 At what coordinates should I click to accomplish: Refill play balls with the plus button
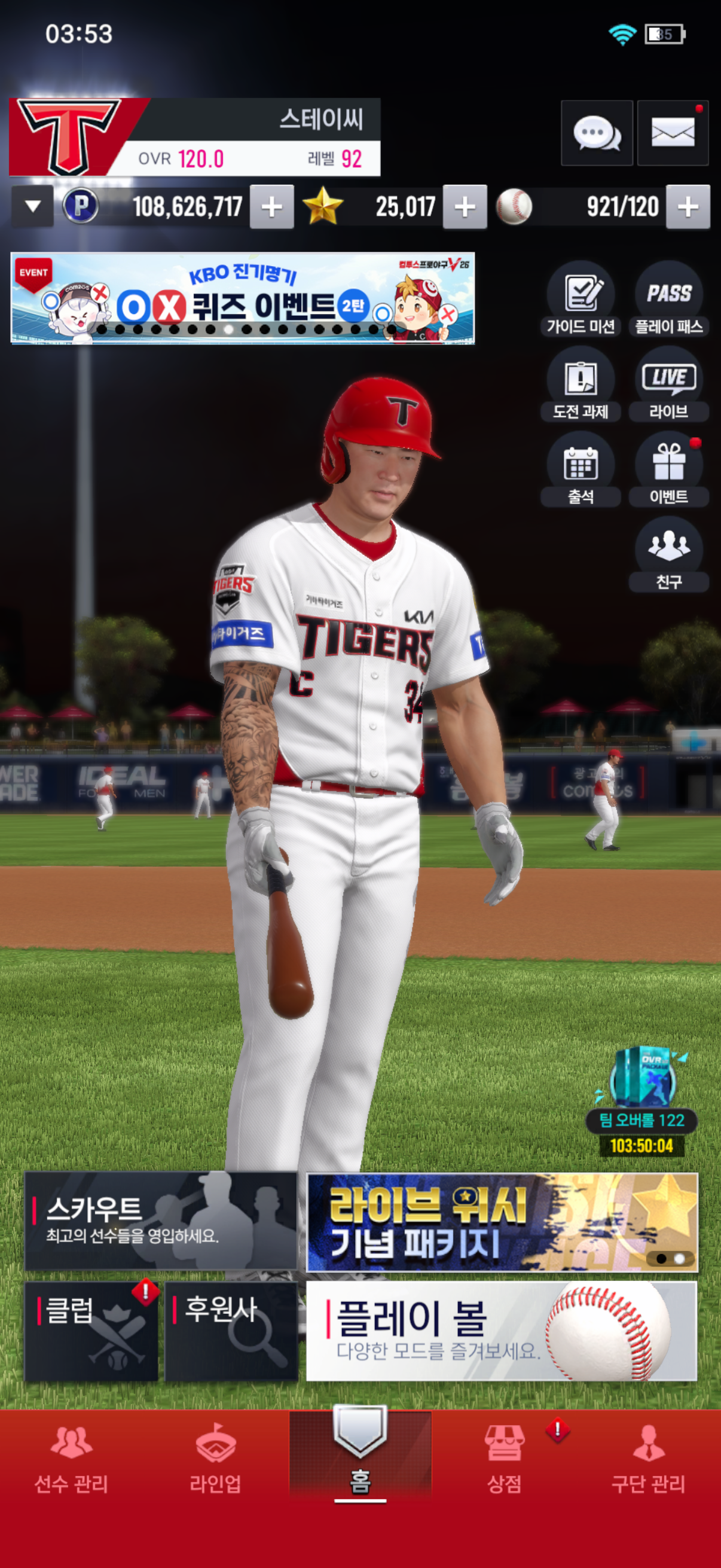coord(688,207)
